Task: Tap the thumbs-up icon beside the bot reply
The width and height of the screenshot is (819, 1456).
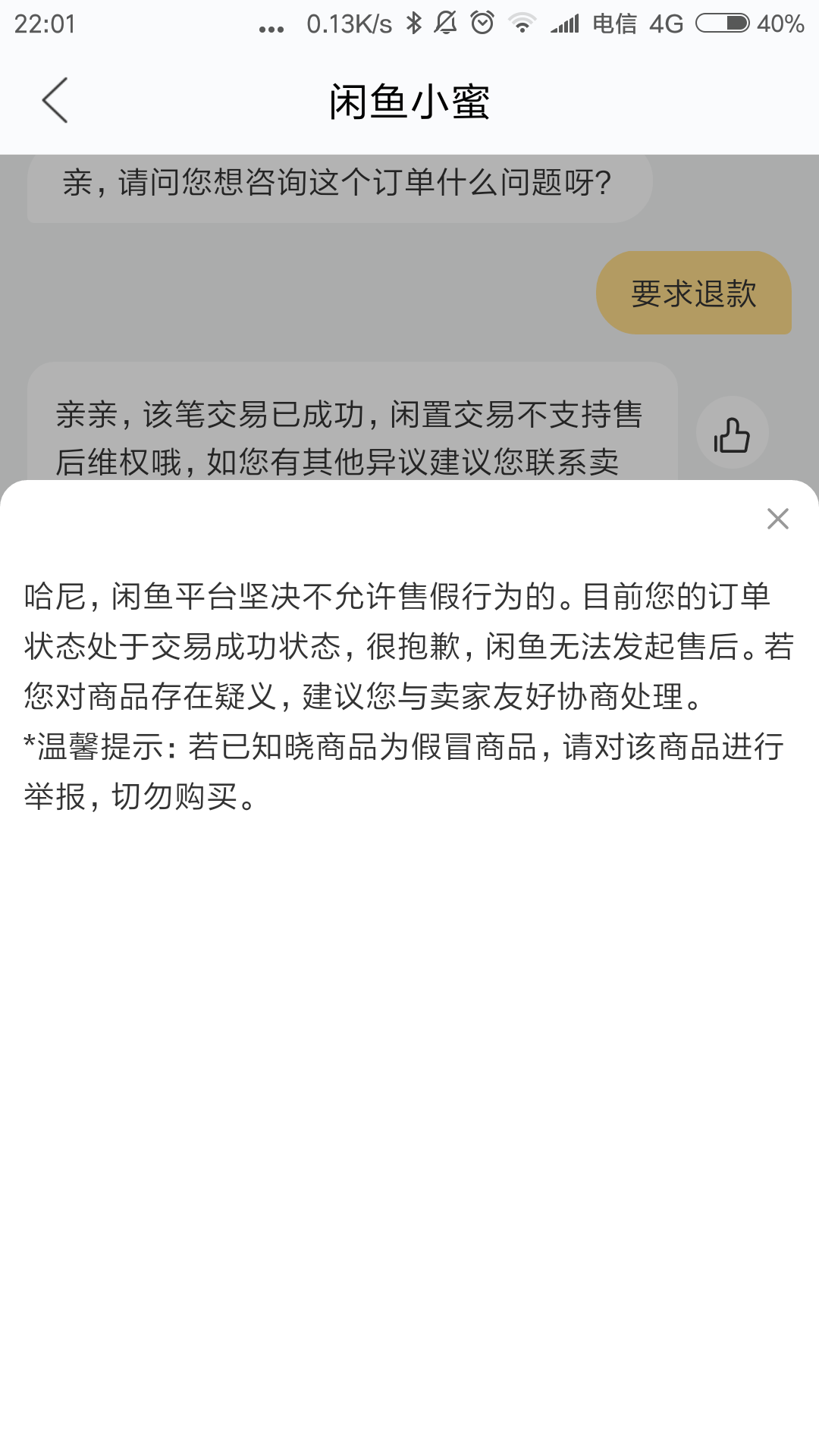Action: 733,432
